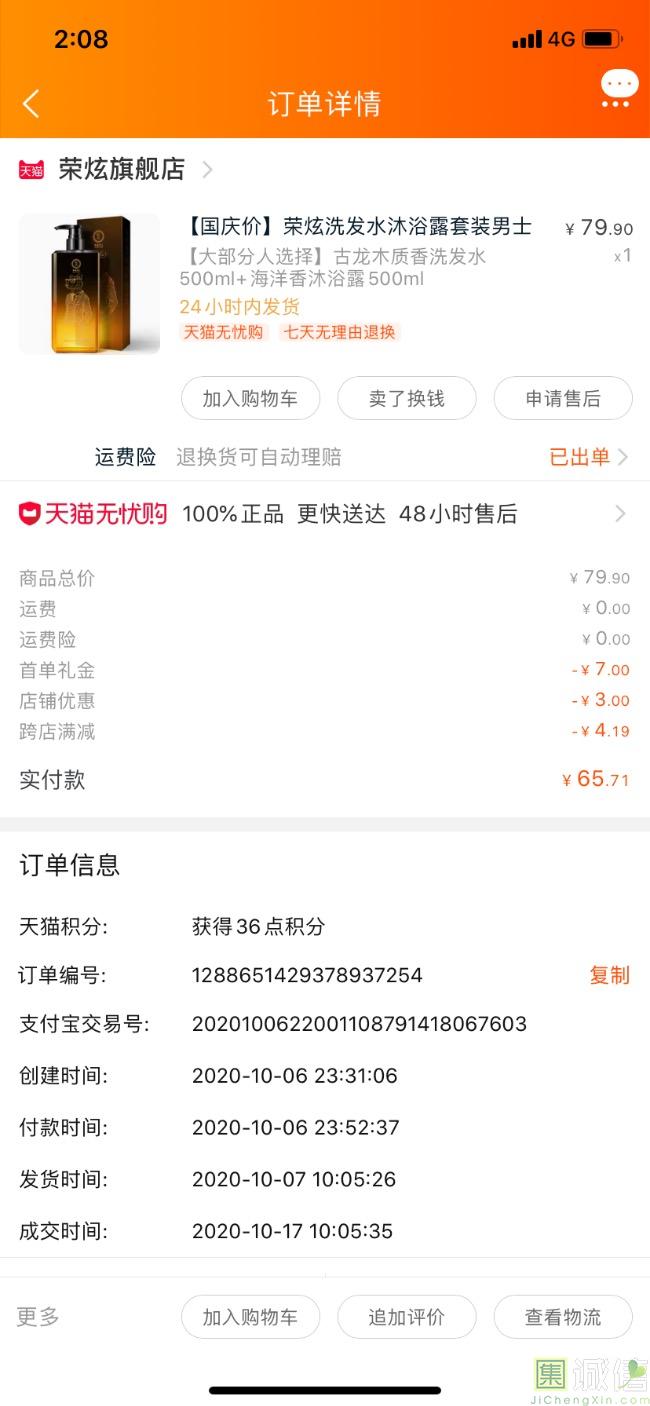
Task: Open the 运费险 已出单 row
Action: click(x=325, y=457)
